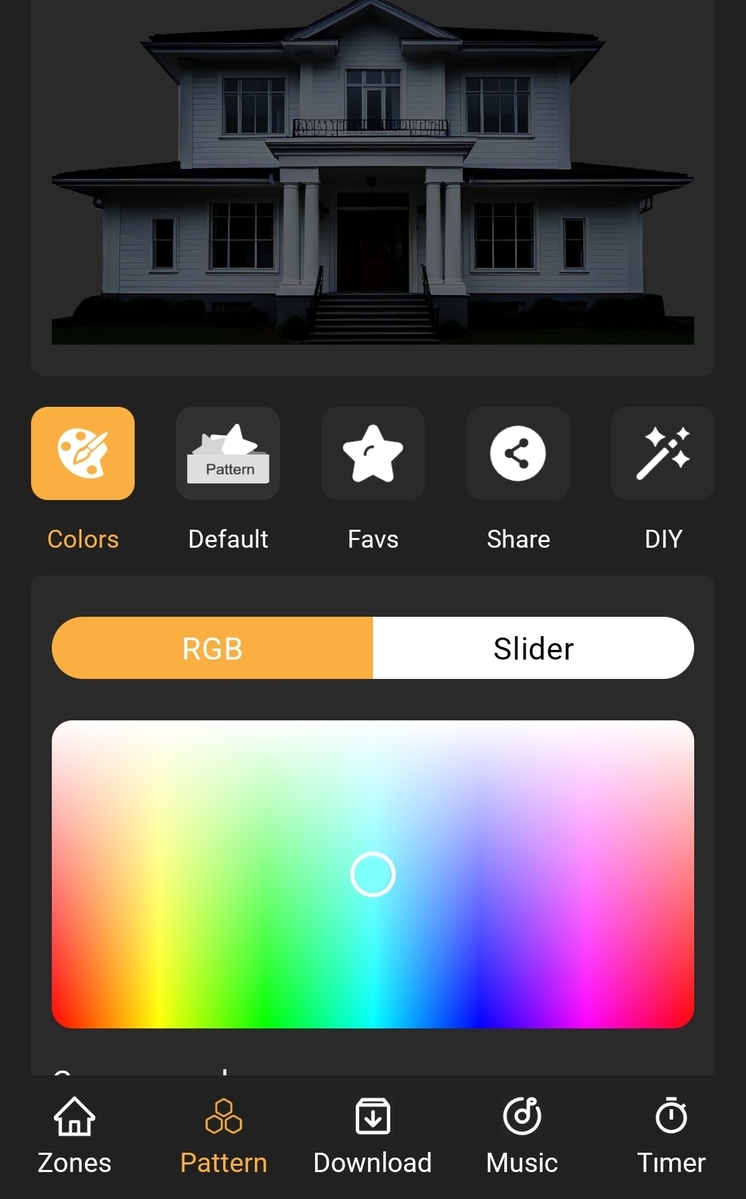The height and width of the screenshot is (1199, 746).
Task: Share the current pattern
Action: tap(517, 453)
